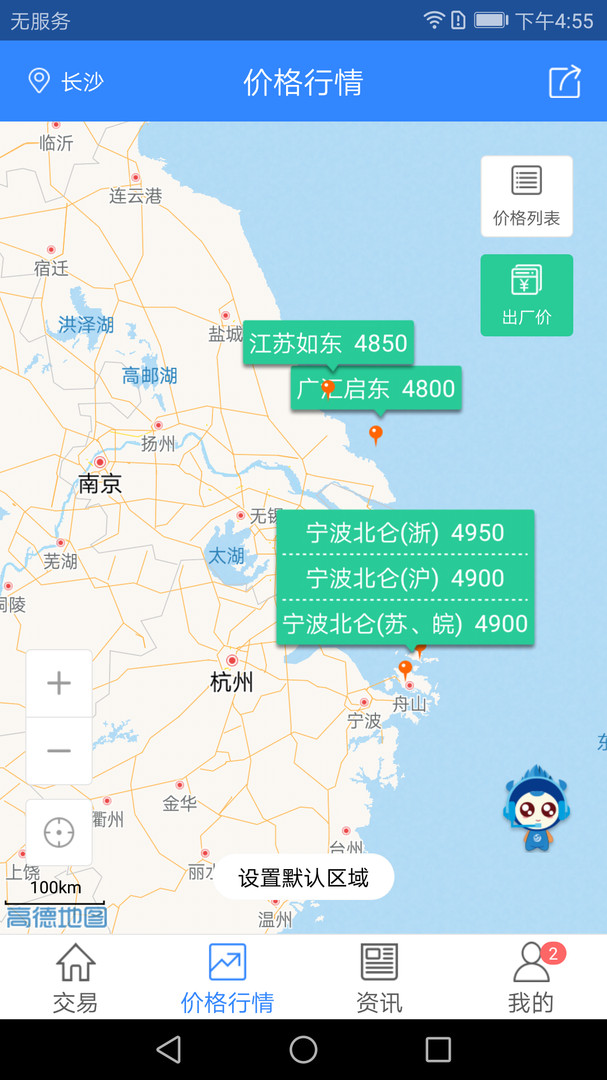Share the price map
This screenshot has height=1080, width=607.
565,82
